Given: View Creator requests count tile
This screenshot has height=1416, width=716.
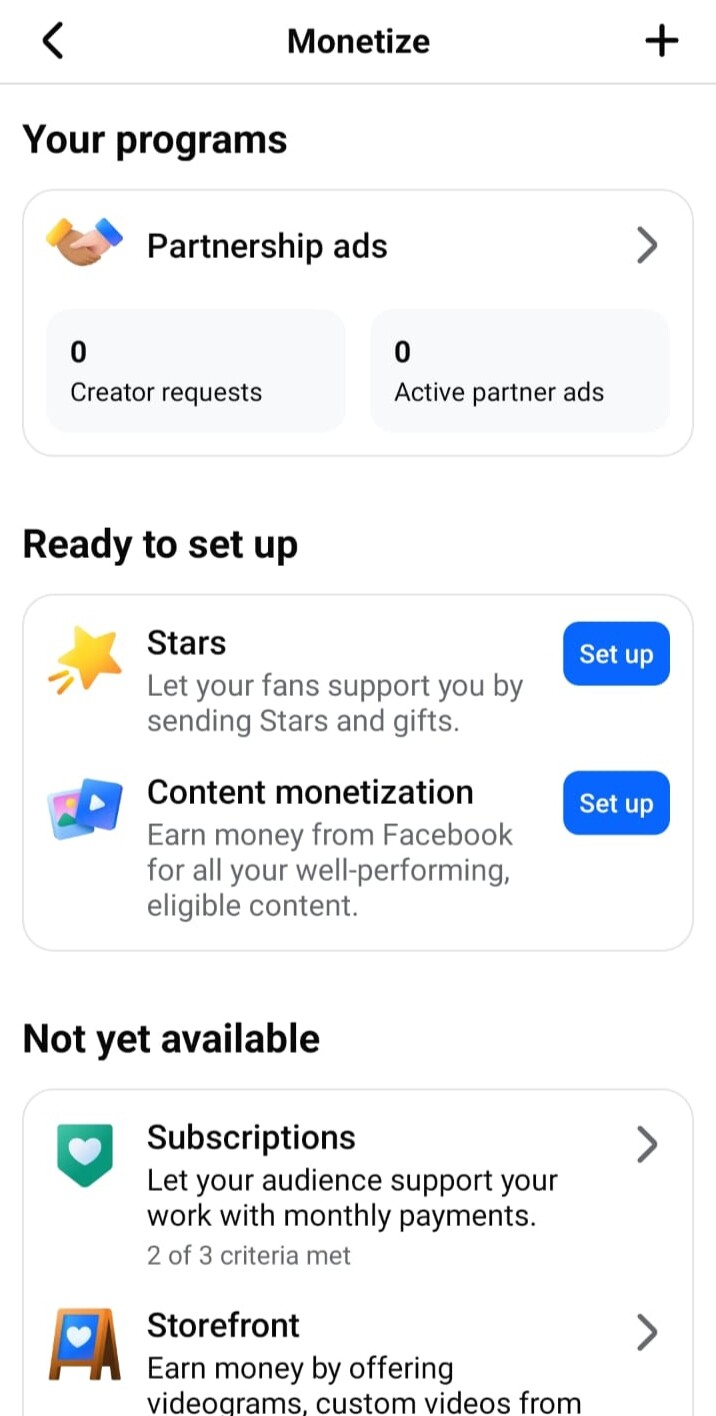Looking at the screenshot, I should [195, 371].
